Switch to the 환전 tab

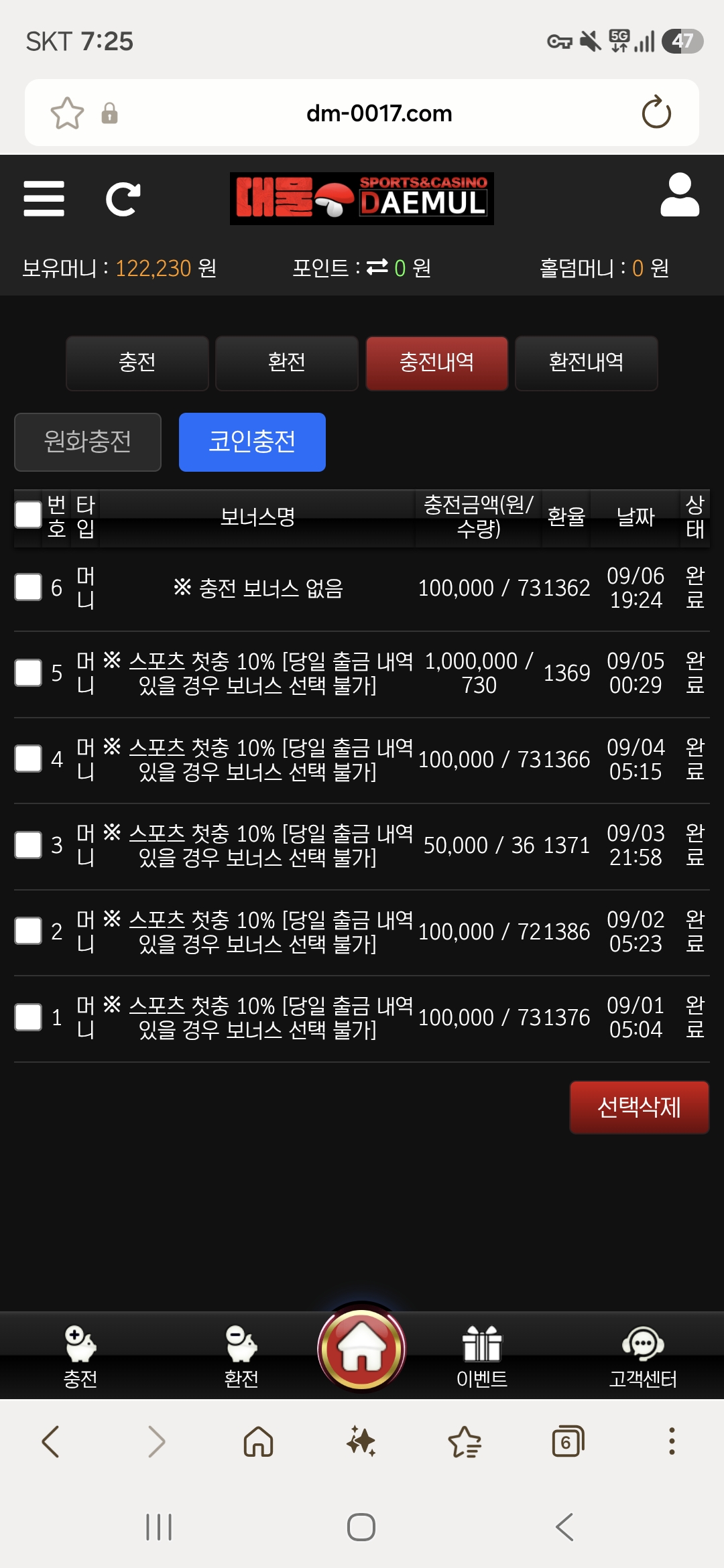[287, 363]
